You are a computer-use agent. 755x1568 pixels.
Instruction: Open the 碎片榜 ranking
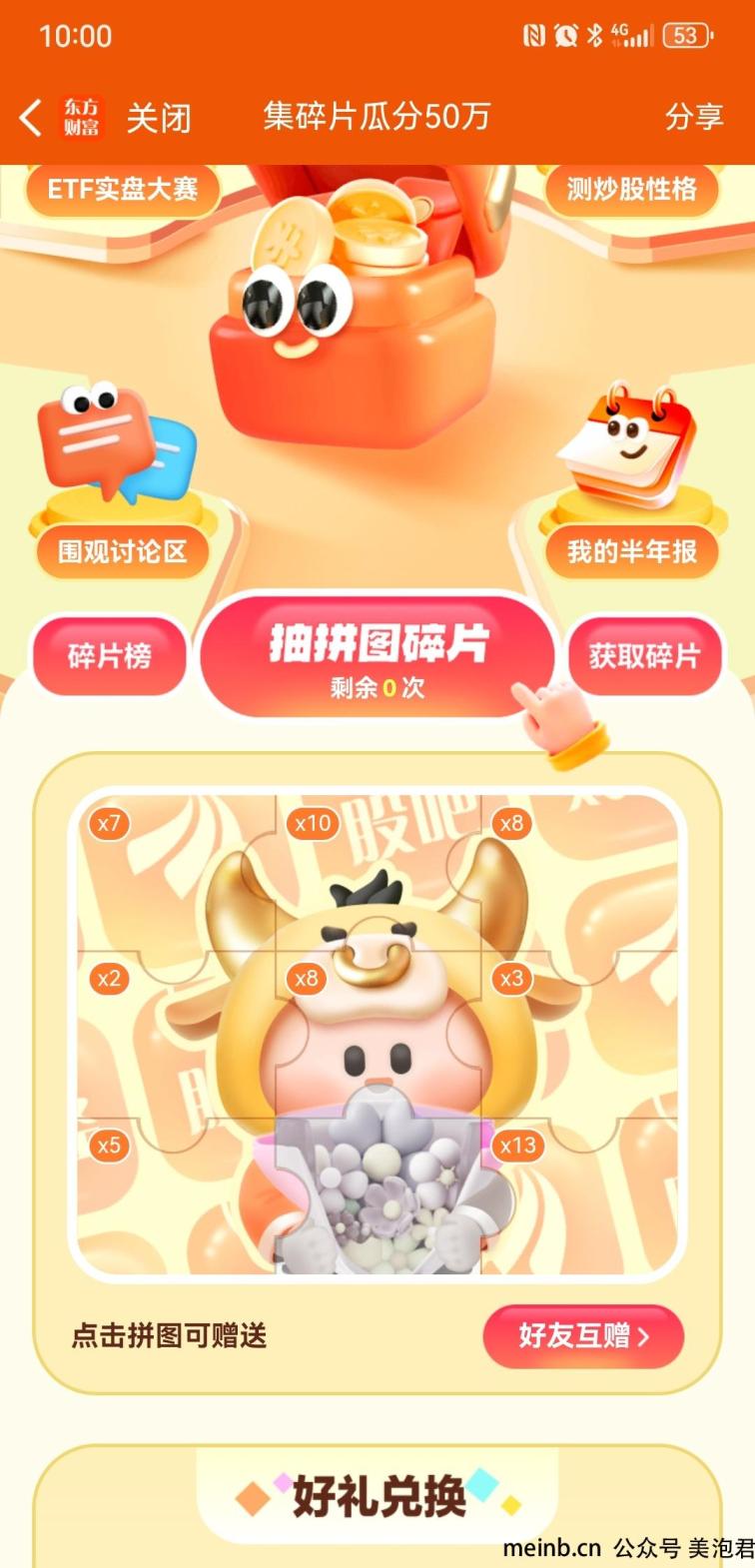110,656
